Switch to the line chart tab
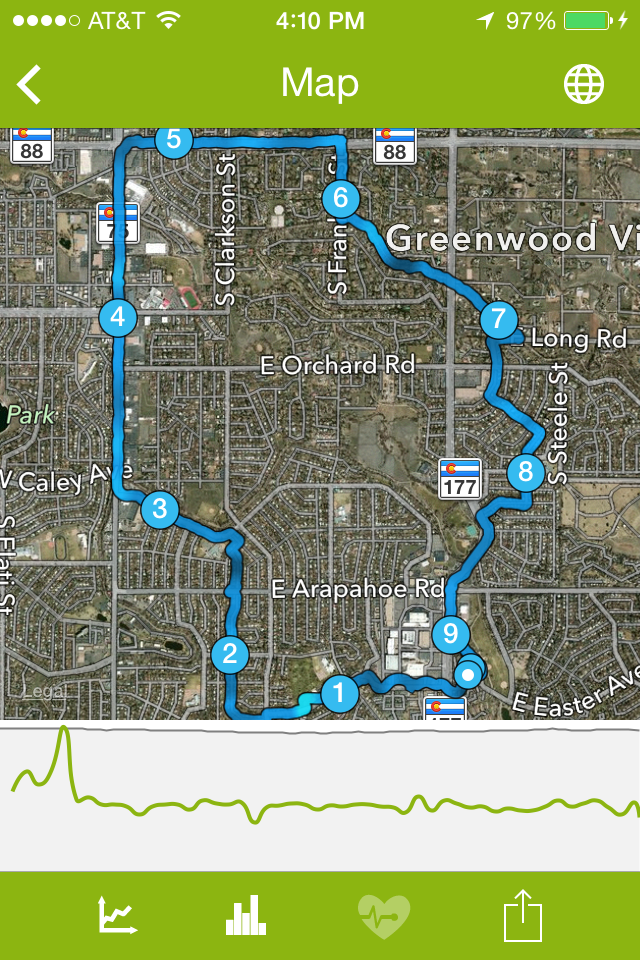The height and width of the screenshot is (960, 640). (x=117, y=915)
